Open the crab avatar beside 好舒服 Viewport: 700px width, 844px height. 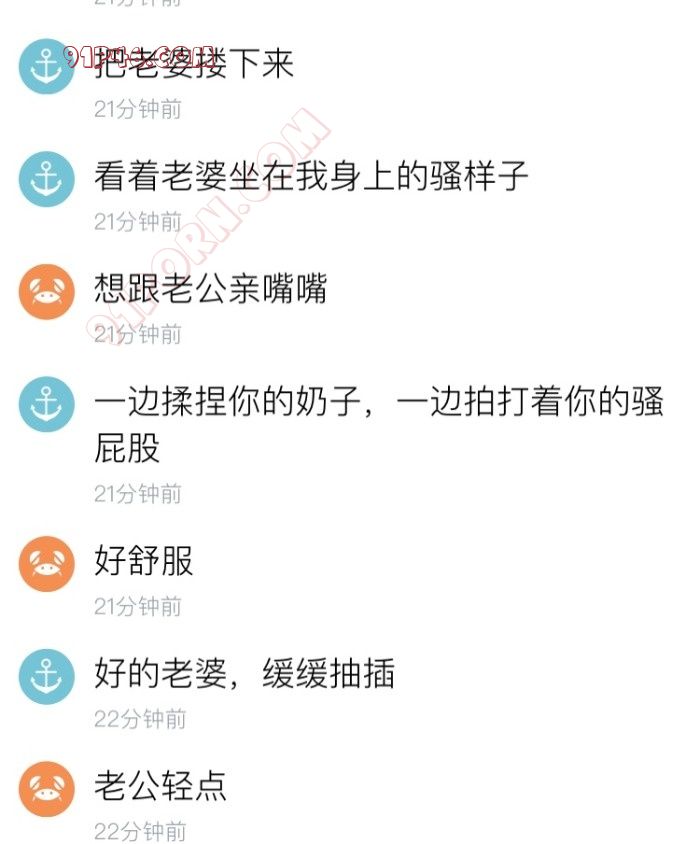pos(47,564)
